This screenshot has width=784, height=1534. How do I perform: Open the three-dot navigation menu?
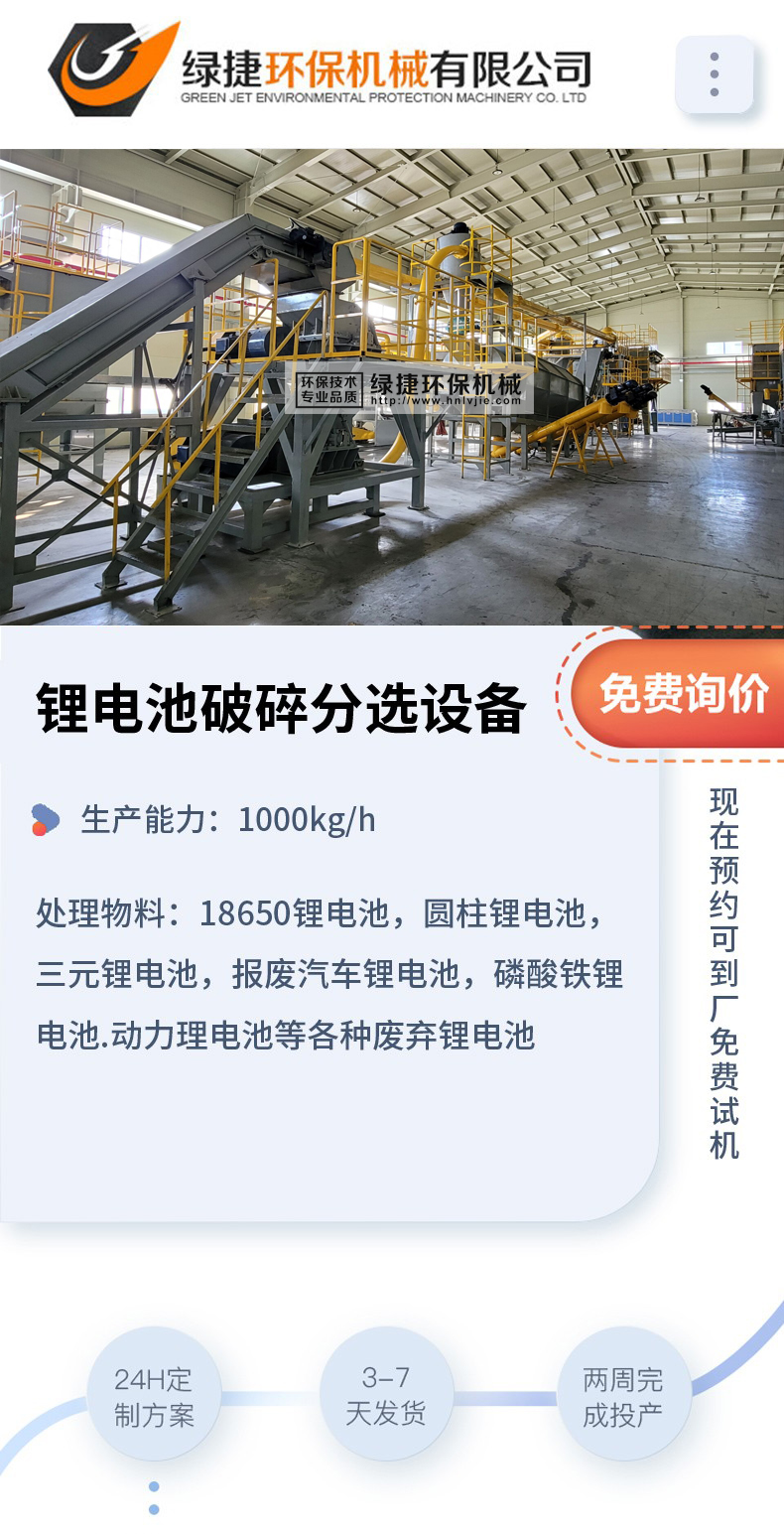[715, 74]
